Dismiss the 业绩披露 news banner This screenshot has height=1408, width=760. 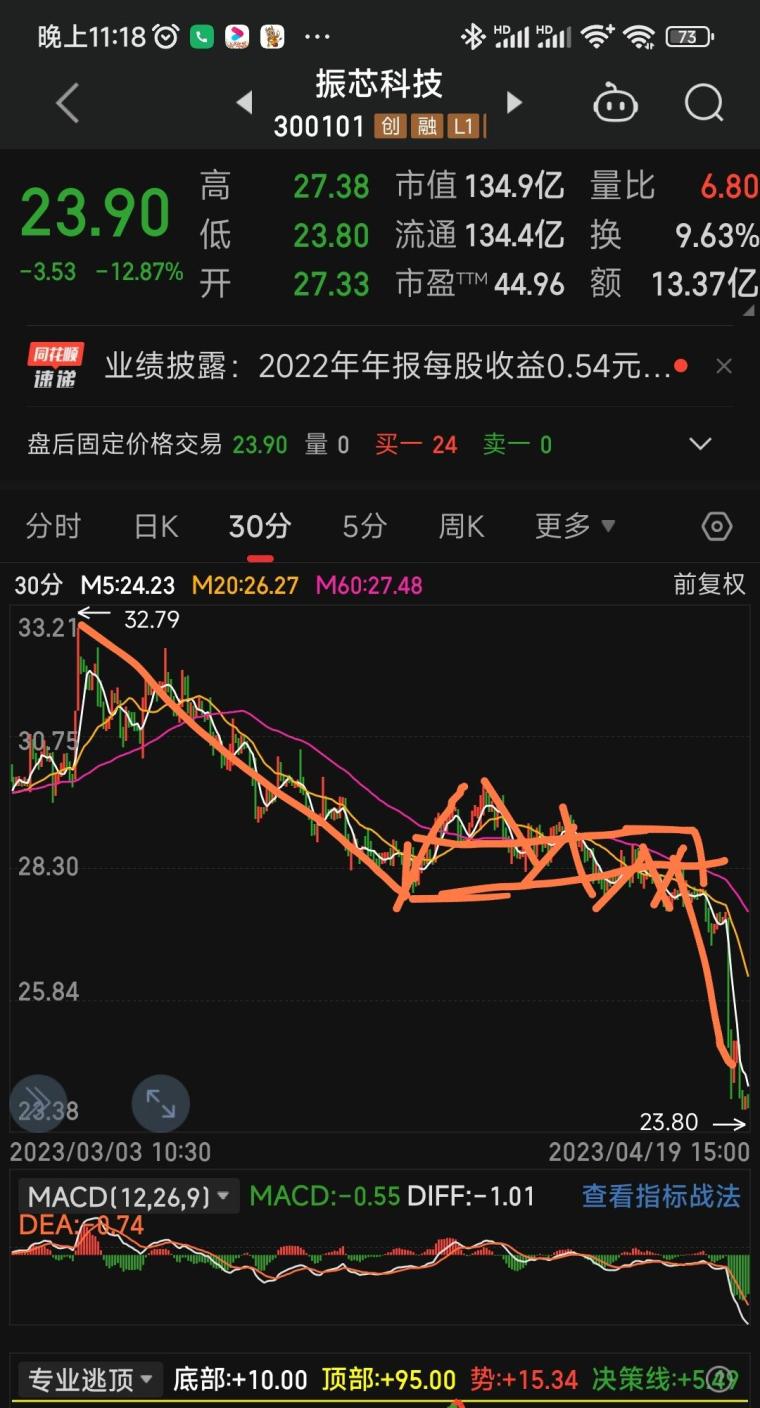tap(724, 367)
